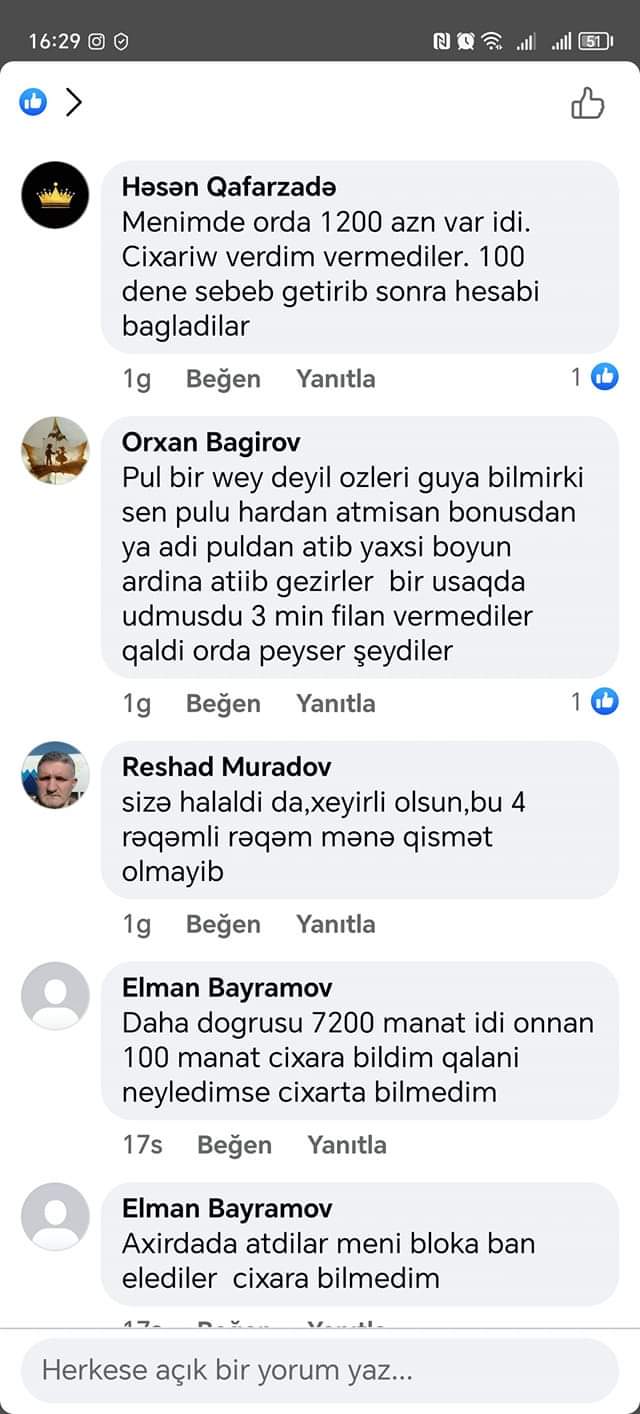Tap Beğen under Həsən Qafarzadə's comment

[x=223, y=378]
